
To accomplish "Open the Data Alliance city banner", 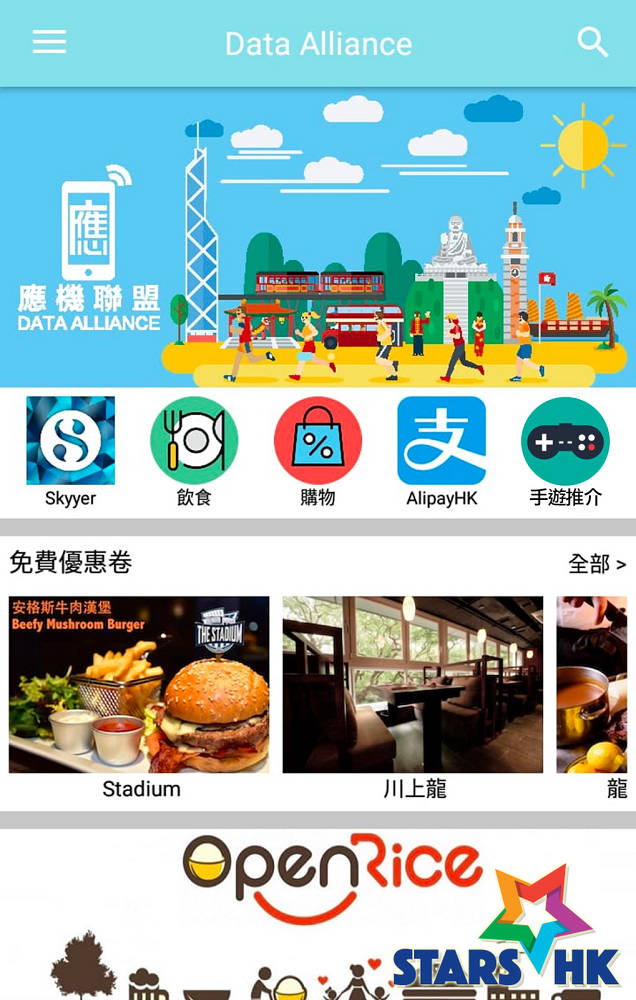I will tap(318, 237).
